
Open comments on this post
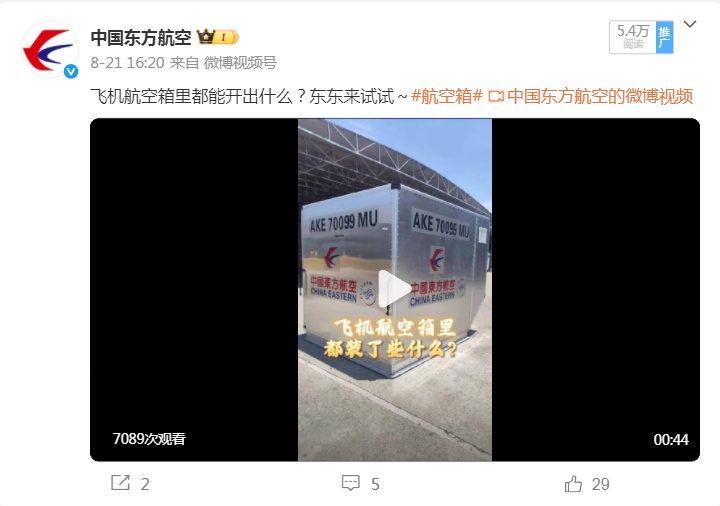(361, 484)
